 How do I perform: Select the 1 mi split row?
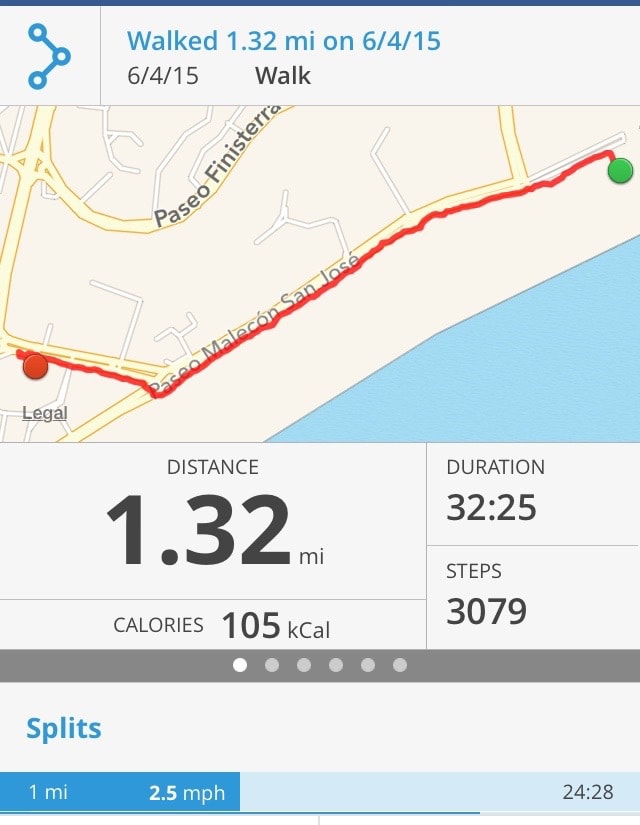click(x=320, y=792)
